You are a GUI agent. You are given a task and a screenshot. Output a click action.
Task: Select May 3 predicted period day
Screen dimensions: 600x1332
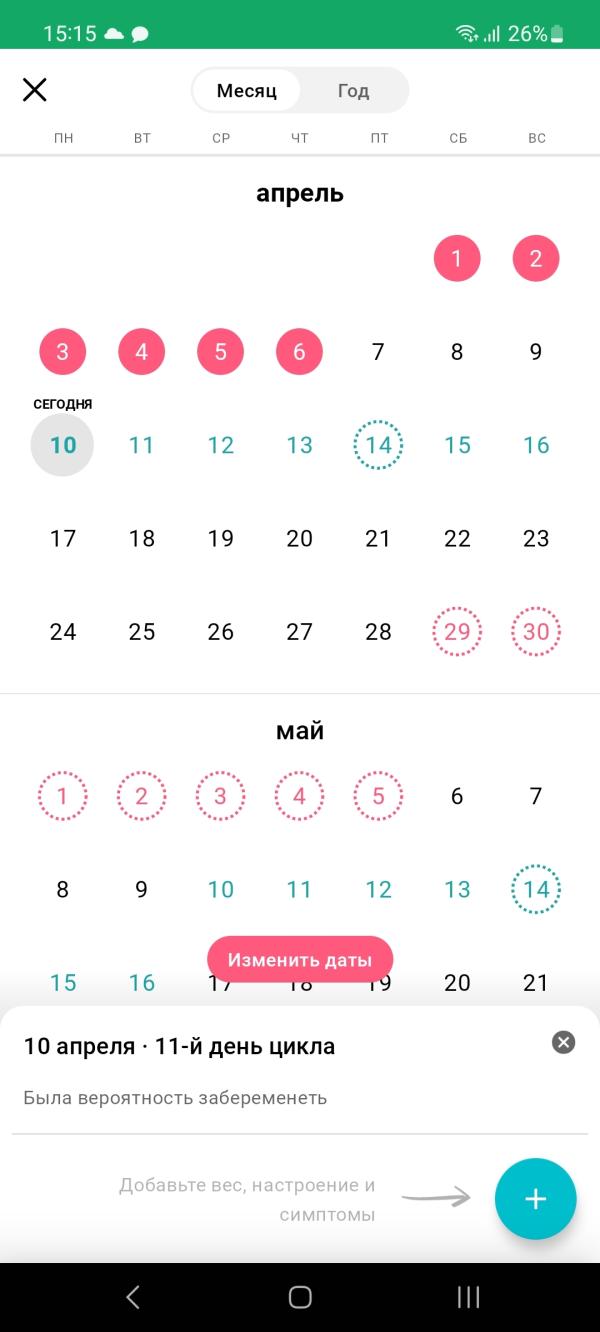point(220,796)
